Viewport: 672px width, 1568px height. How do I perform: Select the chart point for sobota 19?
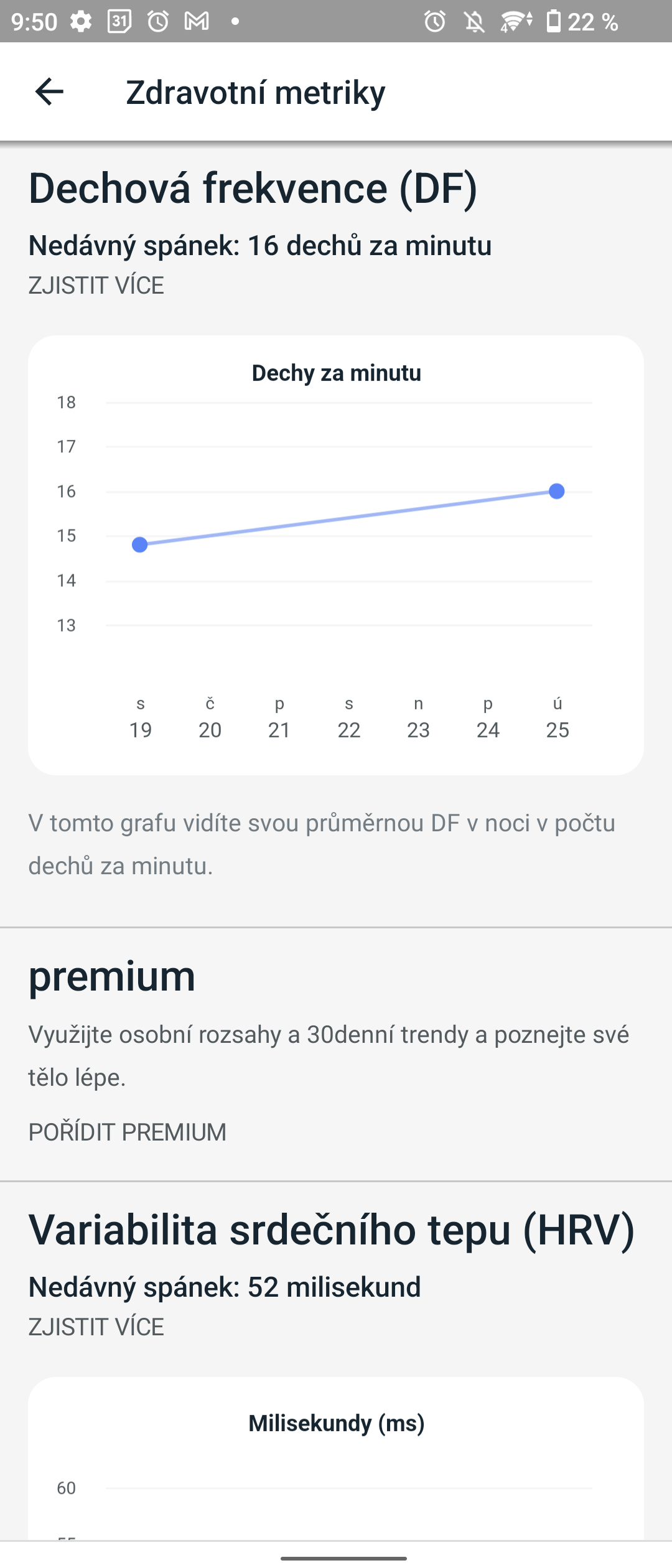pyautogui.click(x=140, y=544)
